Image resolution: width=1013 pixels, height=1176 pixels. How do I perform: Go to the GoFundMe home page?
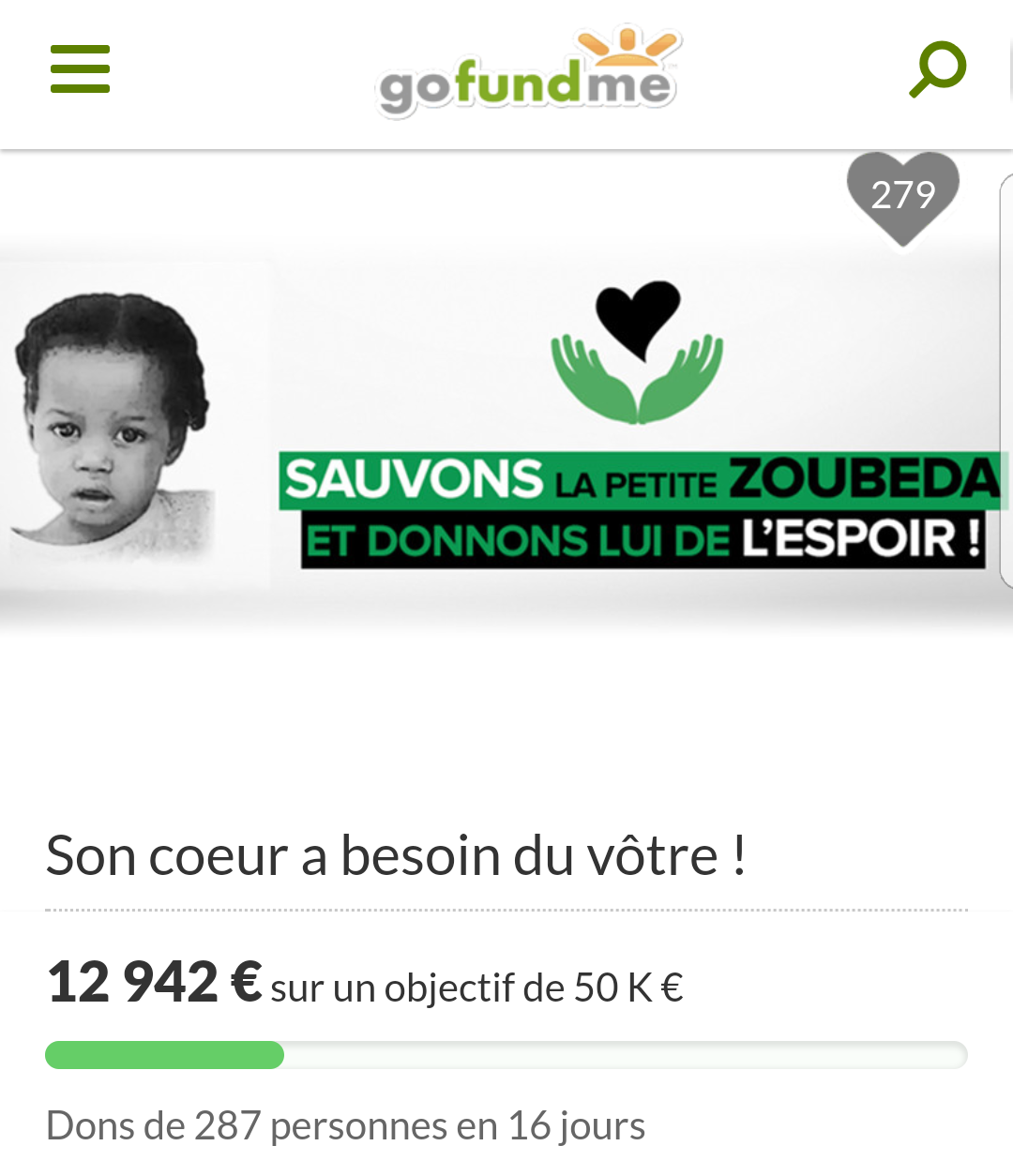(527, 73)
